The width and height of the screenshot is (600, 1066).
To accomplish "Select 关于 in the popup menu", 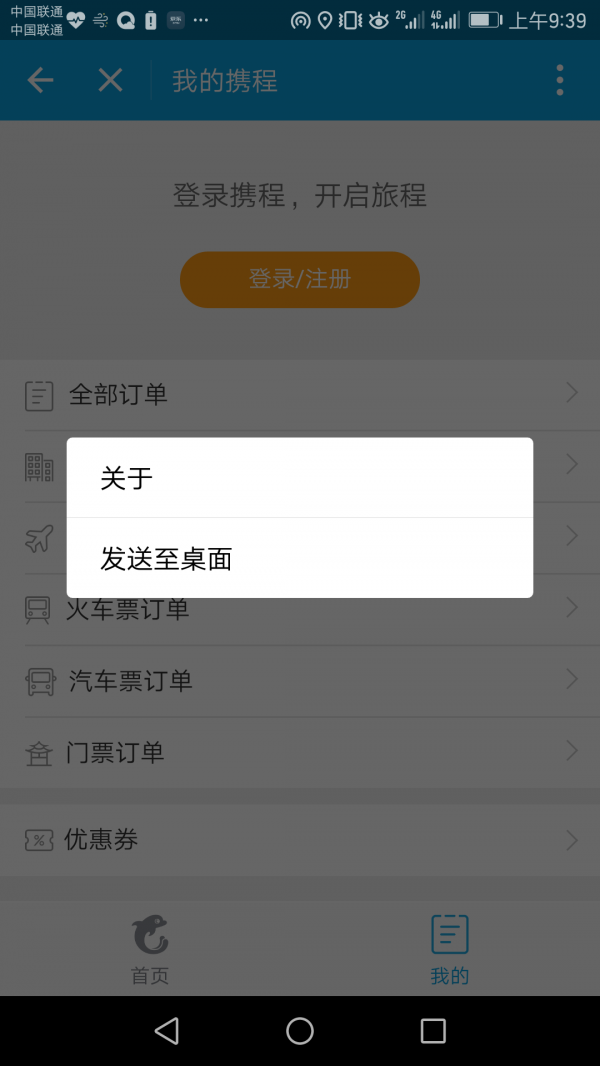I will 300,478.
